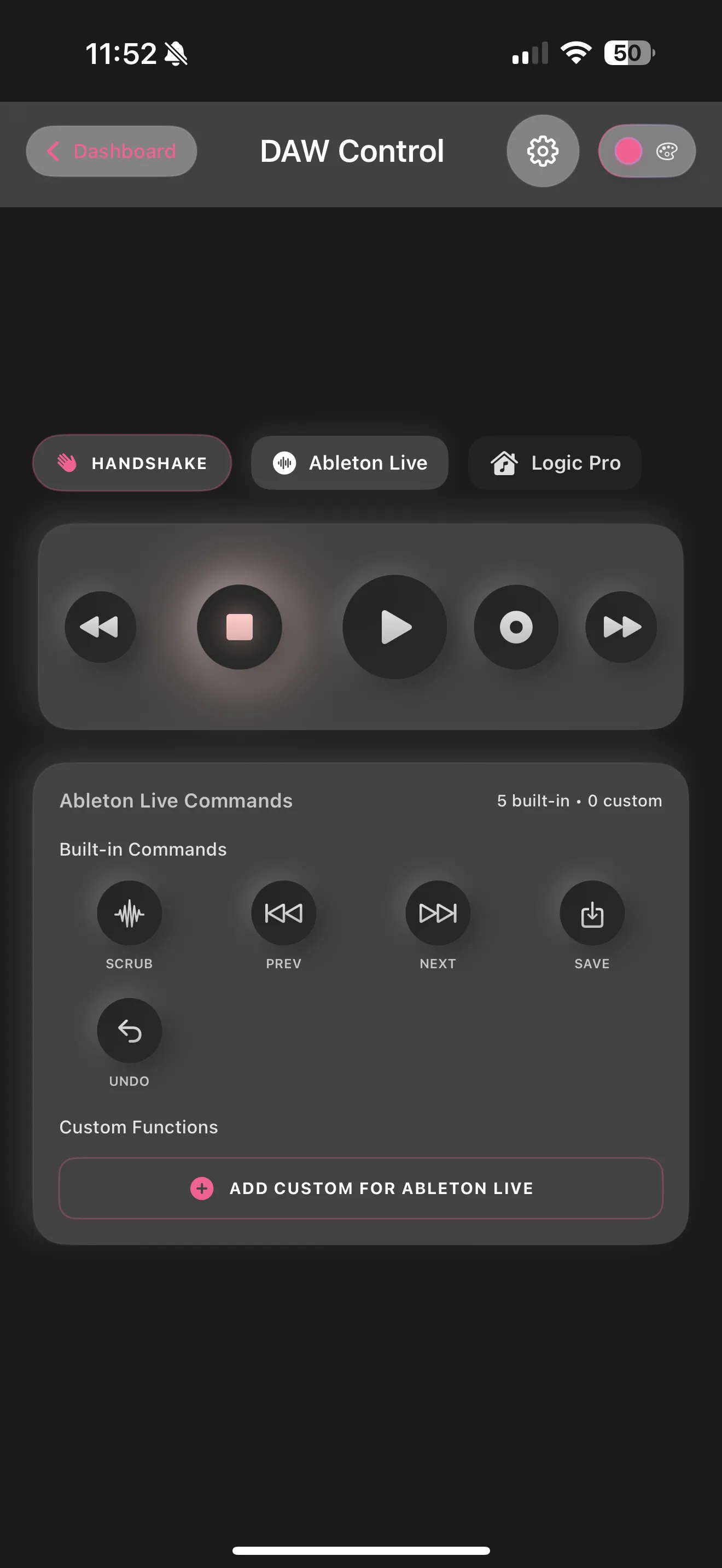The height and width of the screenshot is (1568, 722).
Task: Run the Prev command
Action: click(284, 913)
